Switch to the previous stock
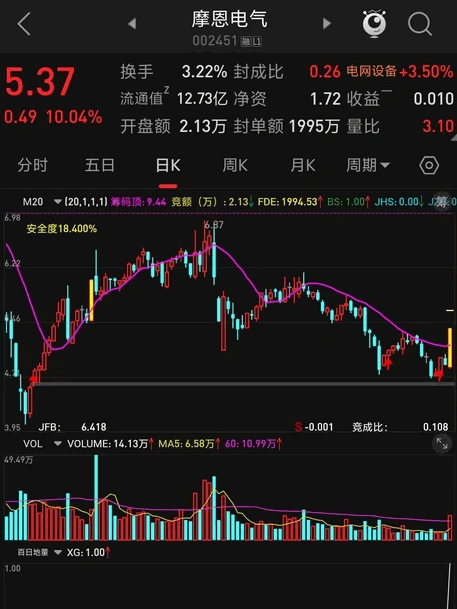The image size is (457, 609). pos(132,24)
